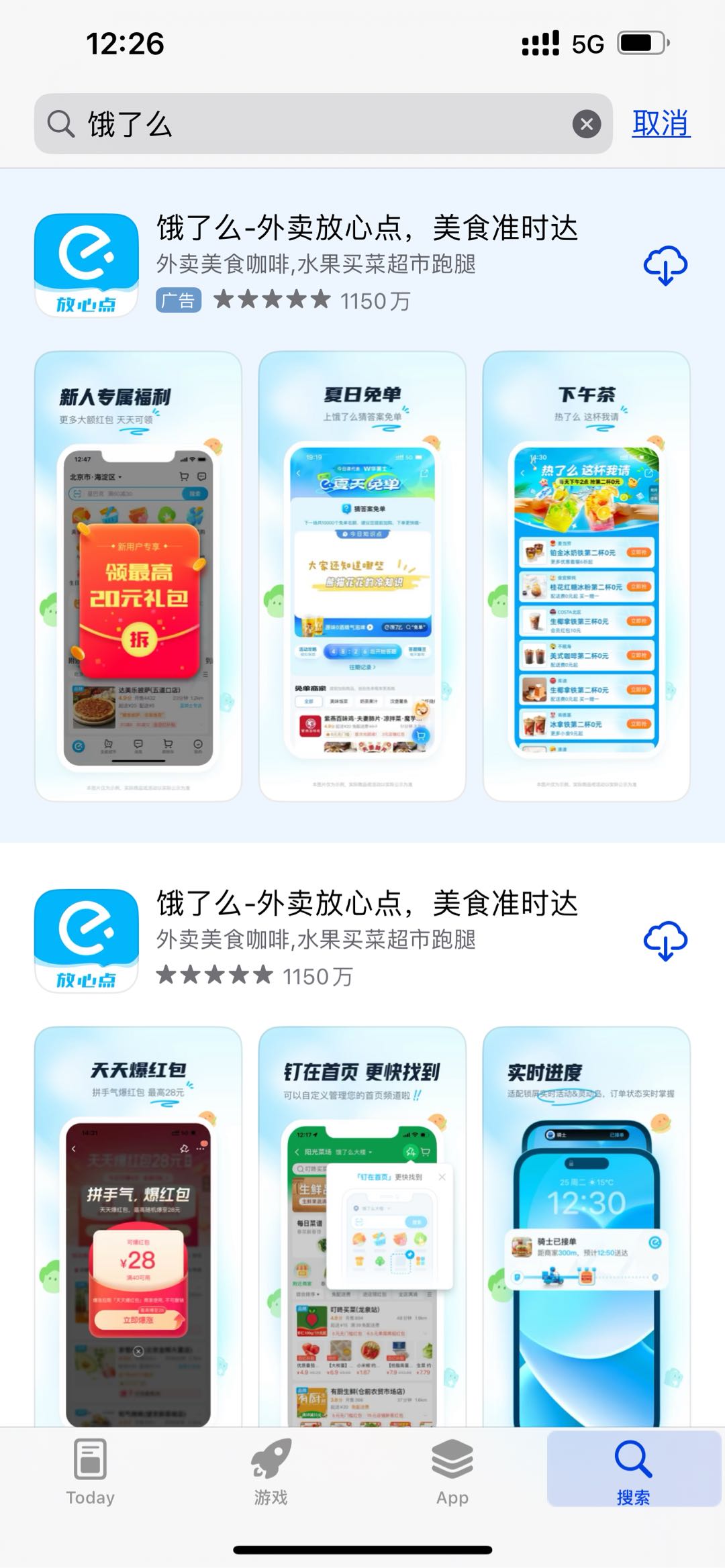The image size is (725, 1568).
Task: Clear the search text with the X button
Action: [586, 124]
